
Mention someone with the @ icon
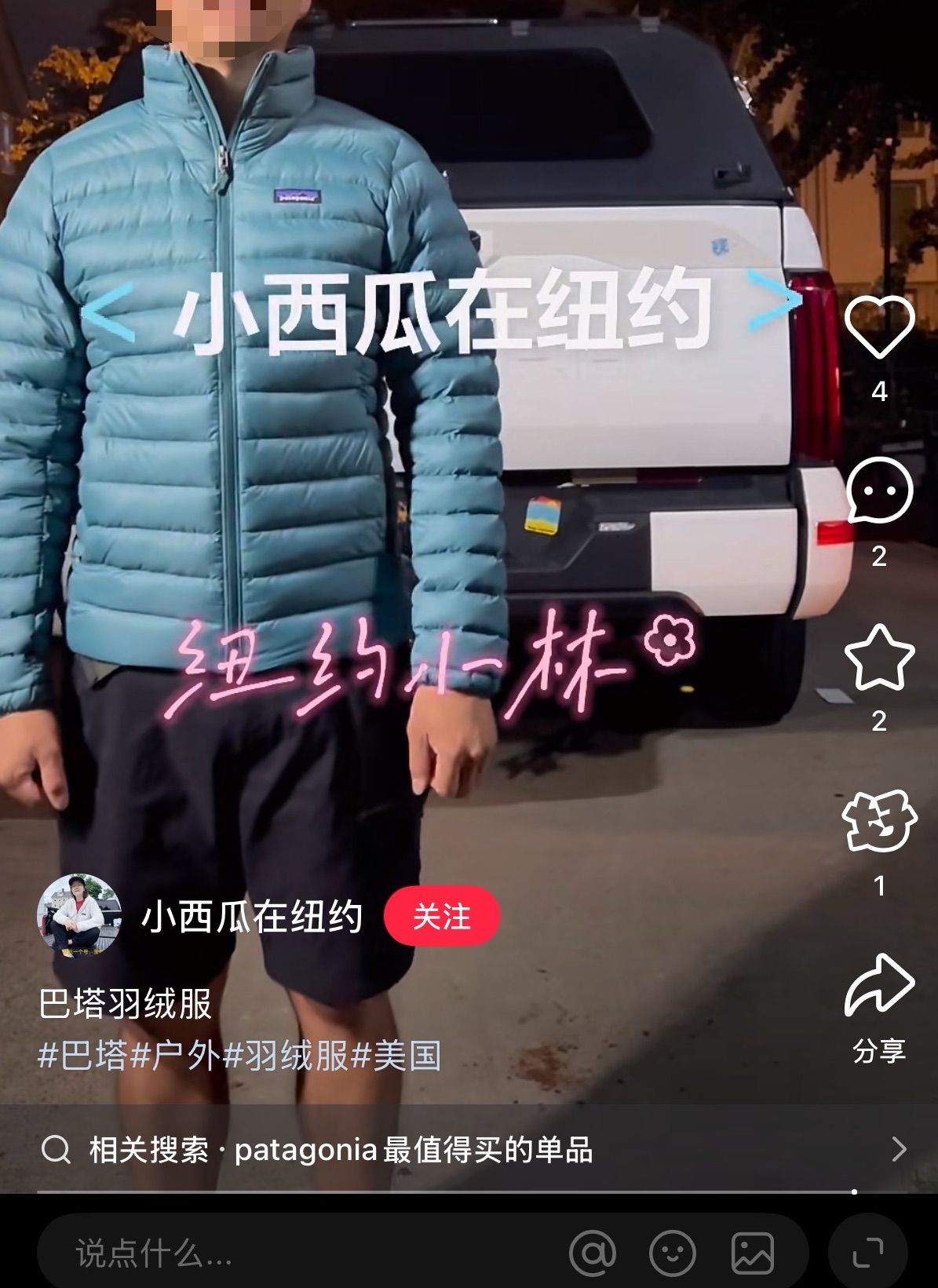tap(593, 1253)
